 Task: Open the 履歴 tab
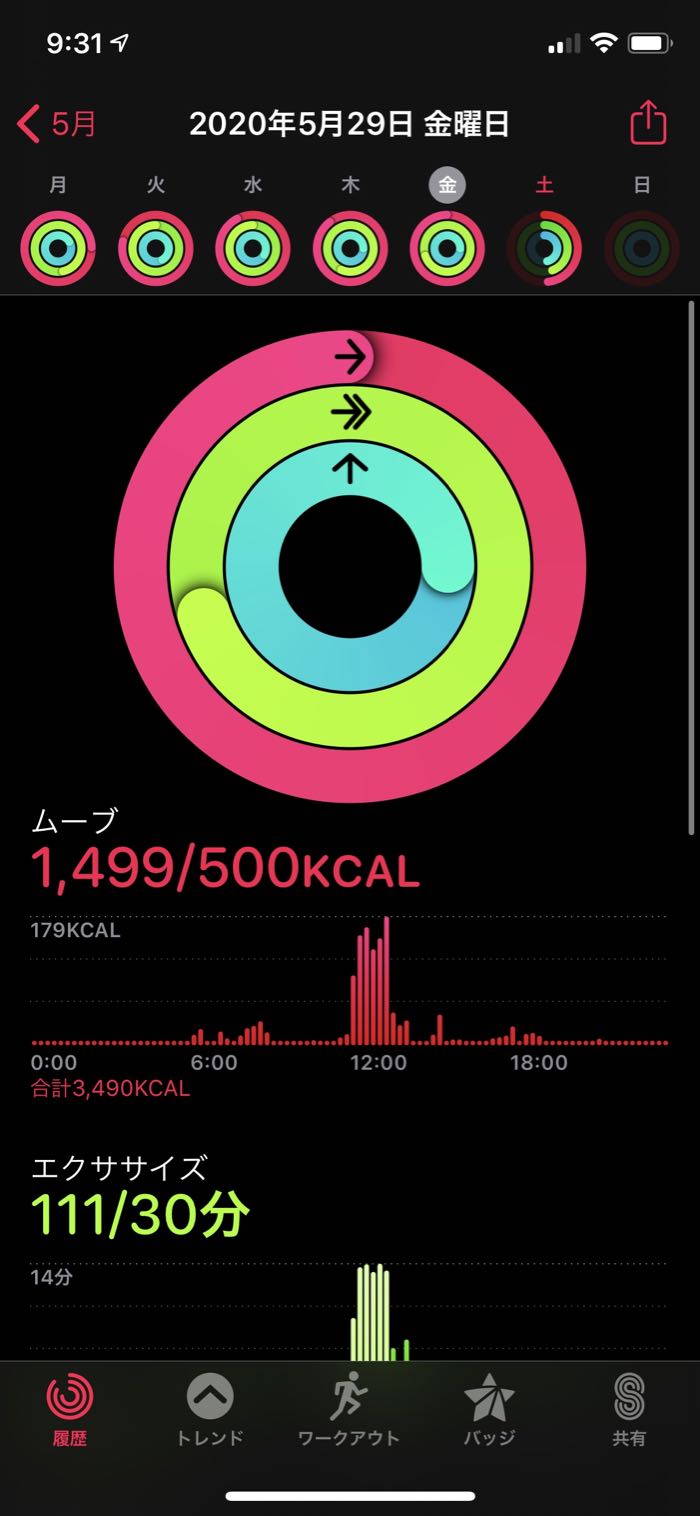click(x=70, y=1410)
